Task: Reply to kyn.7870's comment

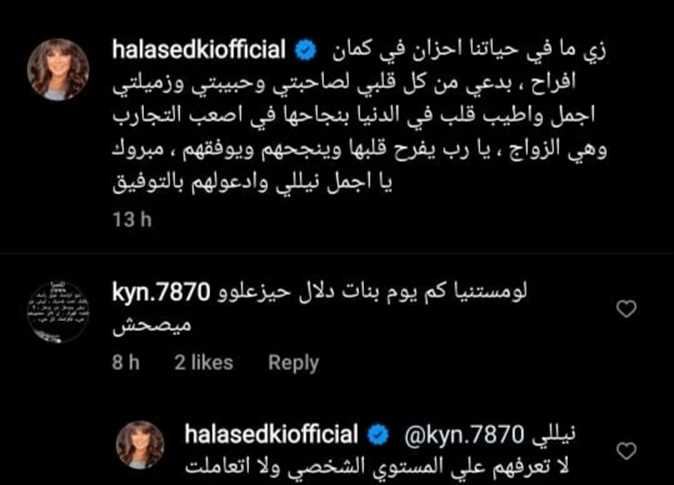Action: (293, 363)
